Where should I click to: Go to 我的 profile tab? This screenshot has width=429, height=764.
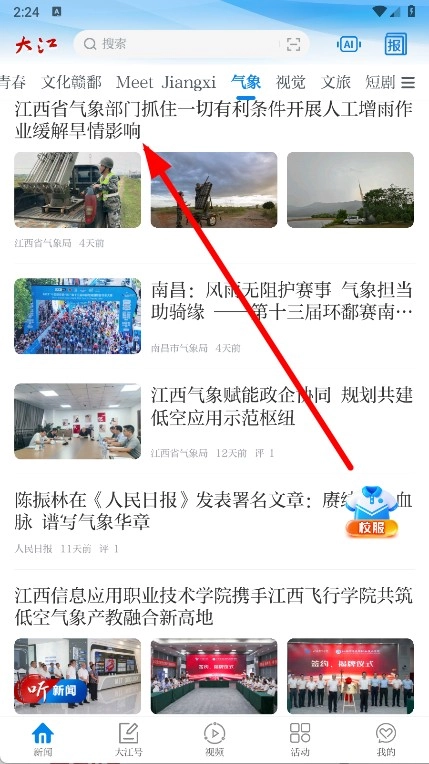coord(386,739)
